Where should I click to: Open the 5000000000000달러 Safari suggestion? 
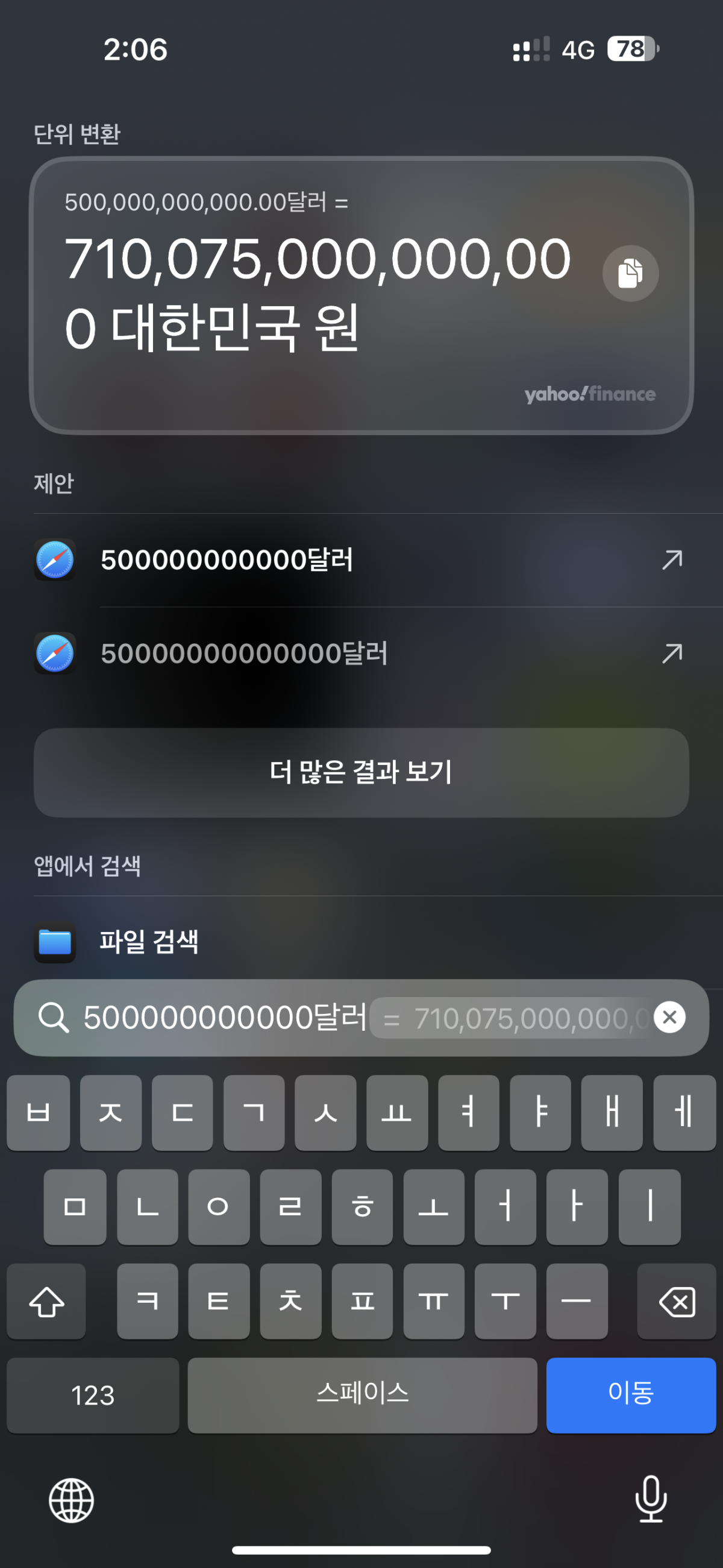point(360,653)
